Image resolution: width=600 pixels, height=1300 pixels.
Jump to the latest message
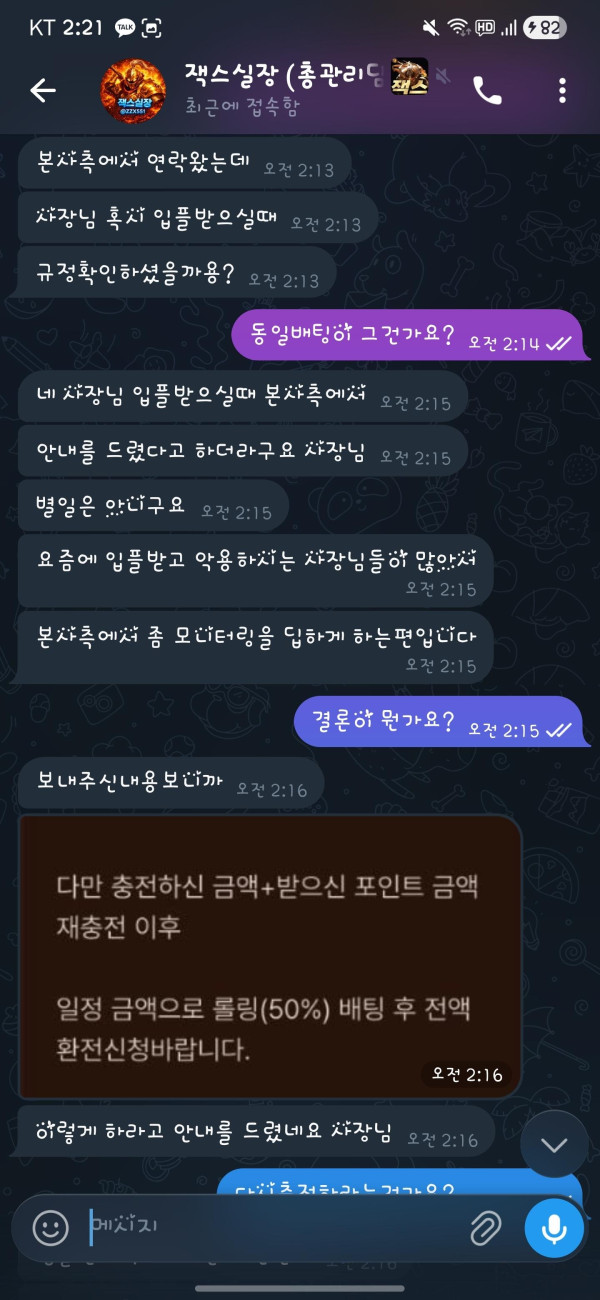[x=553, y=1144]
